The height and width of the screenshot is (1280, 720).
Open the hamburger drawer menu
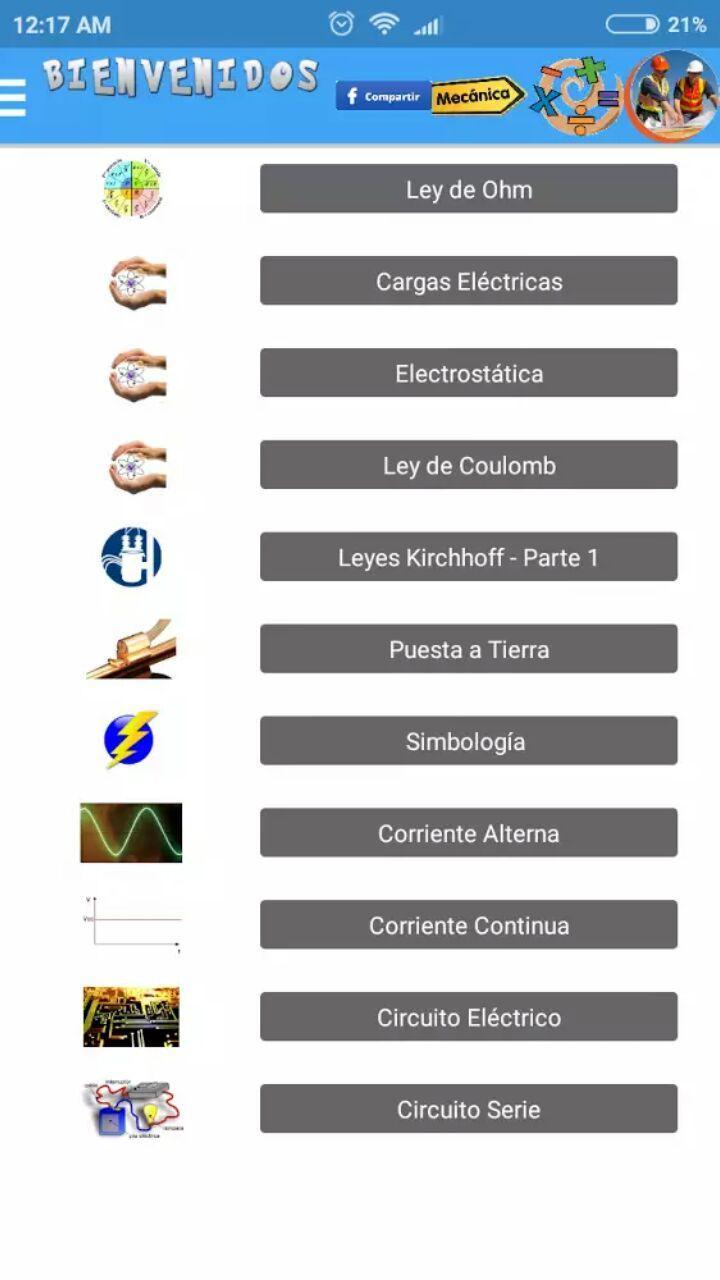pos(14,98)
